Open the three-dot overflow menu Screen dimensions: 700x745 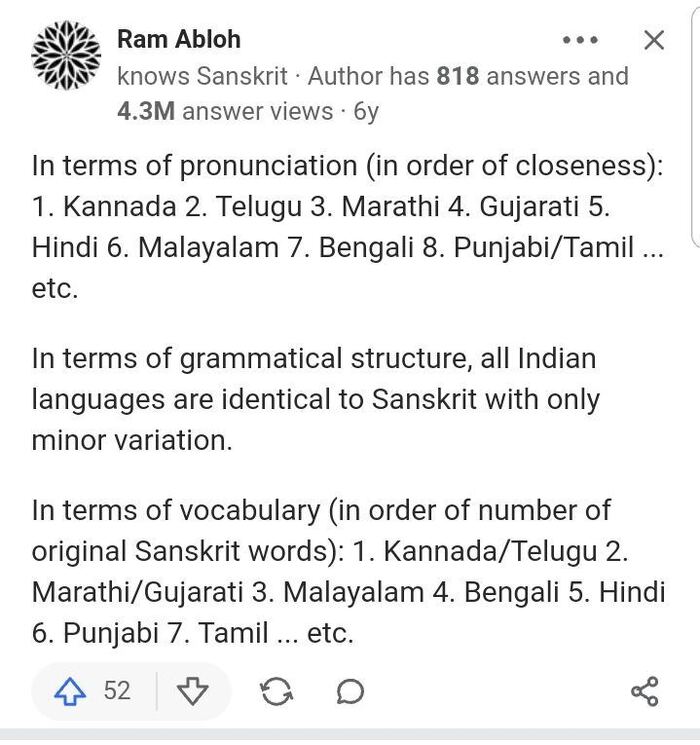point(580,41)
